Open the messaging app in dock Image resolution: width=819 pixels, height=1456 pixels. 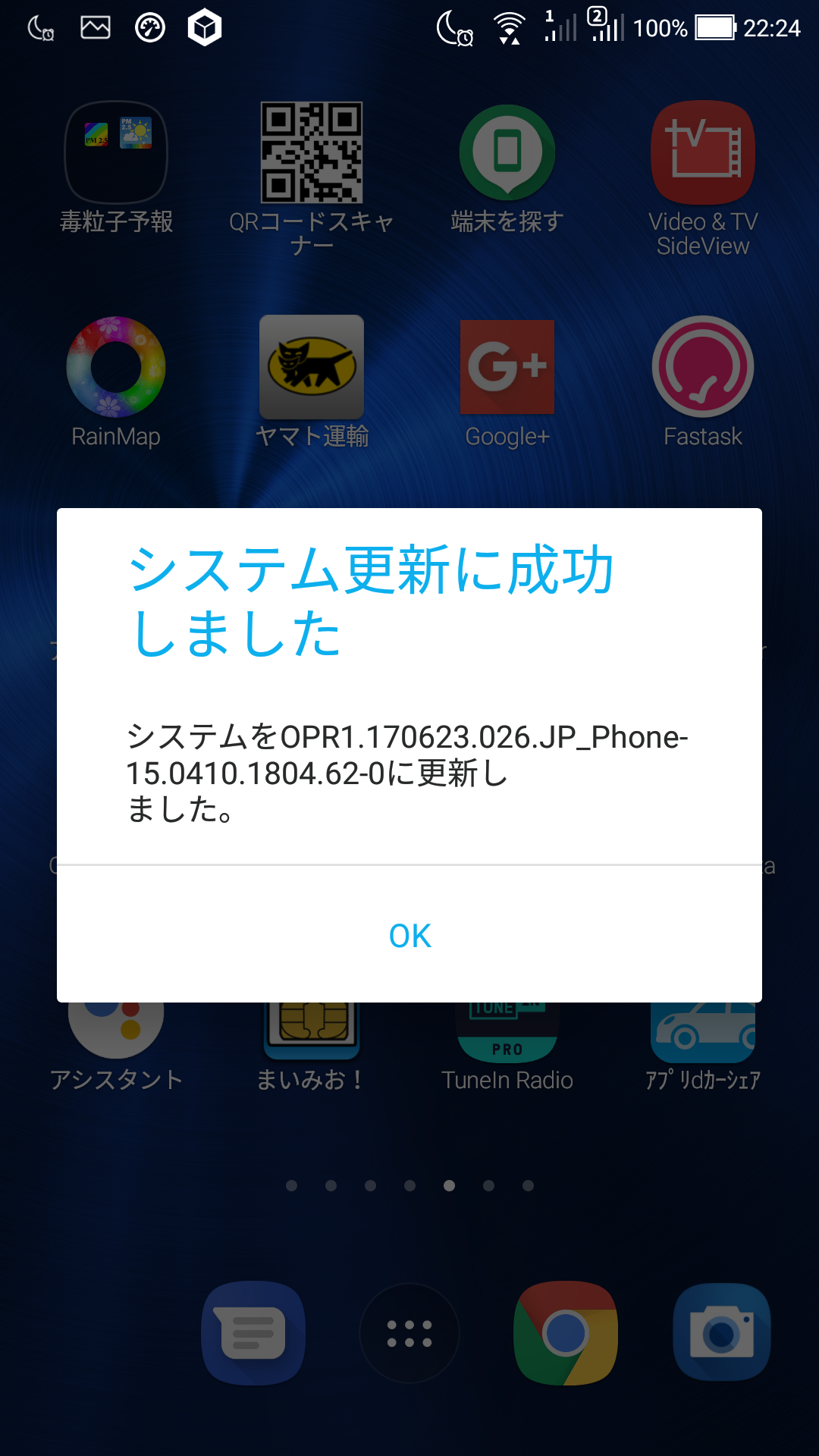click(253, 1333)
